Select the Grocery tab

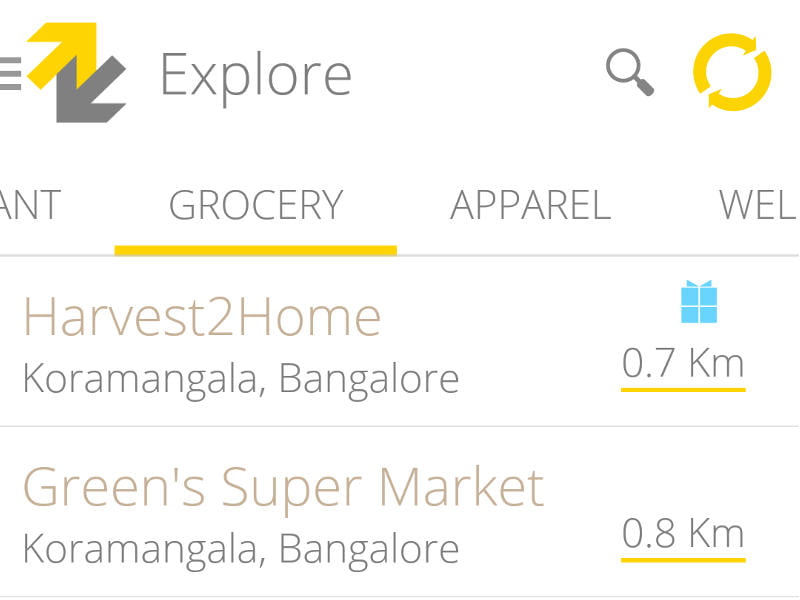[256, 205]
